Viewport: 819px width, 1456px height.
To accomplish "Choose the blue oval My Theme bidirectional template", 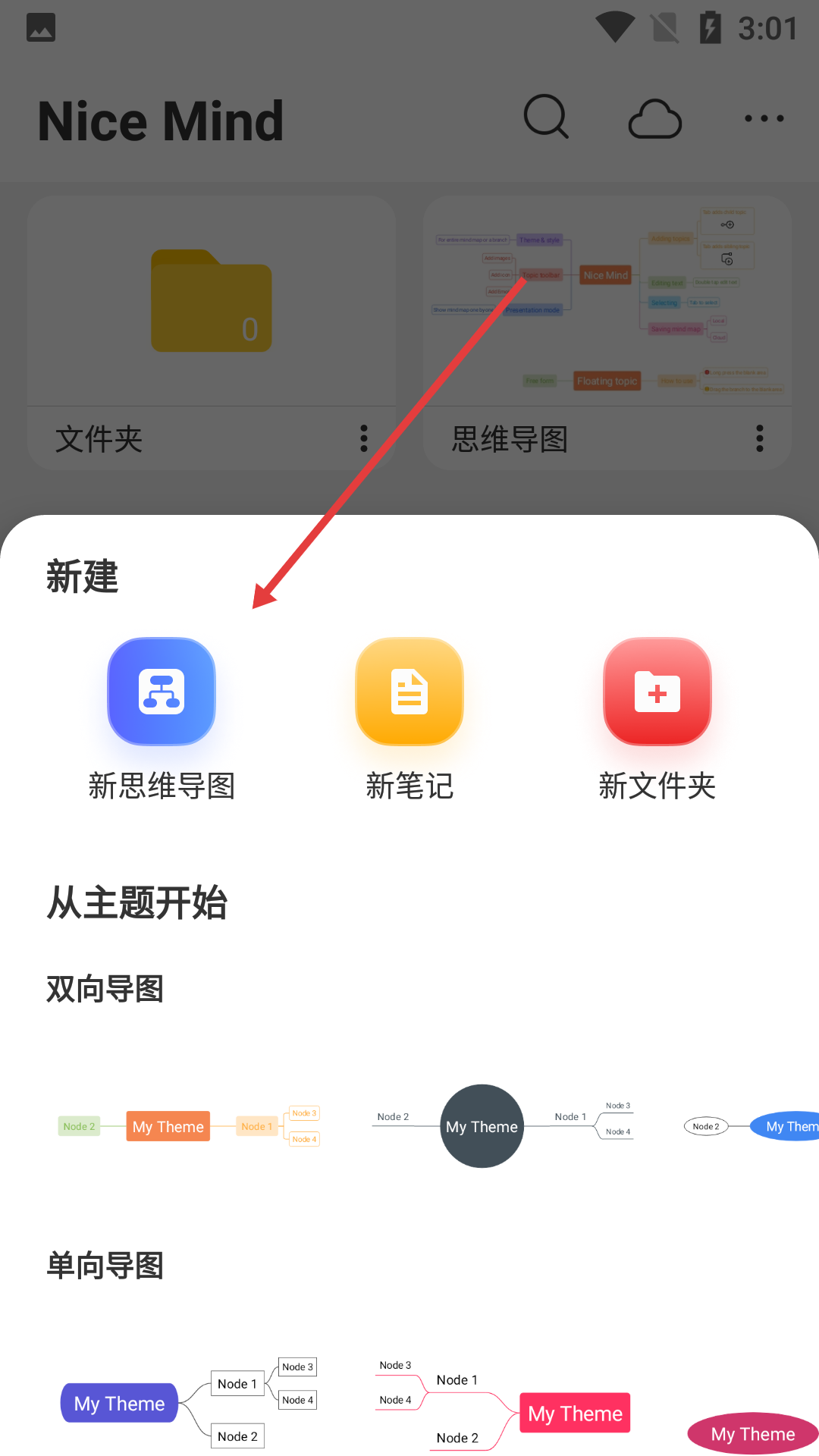I will pyautogui.click(x=786, y=1127).
